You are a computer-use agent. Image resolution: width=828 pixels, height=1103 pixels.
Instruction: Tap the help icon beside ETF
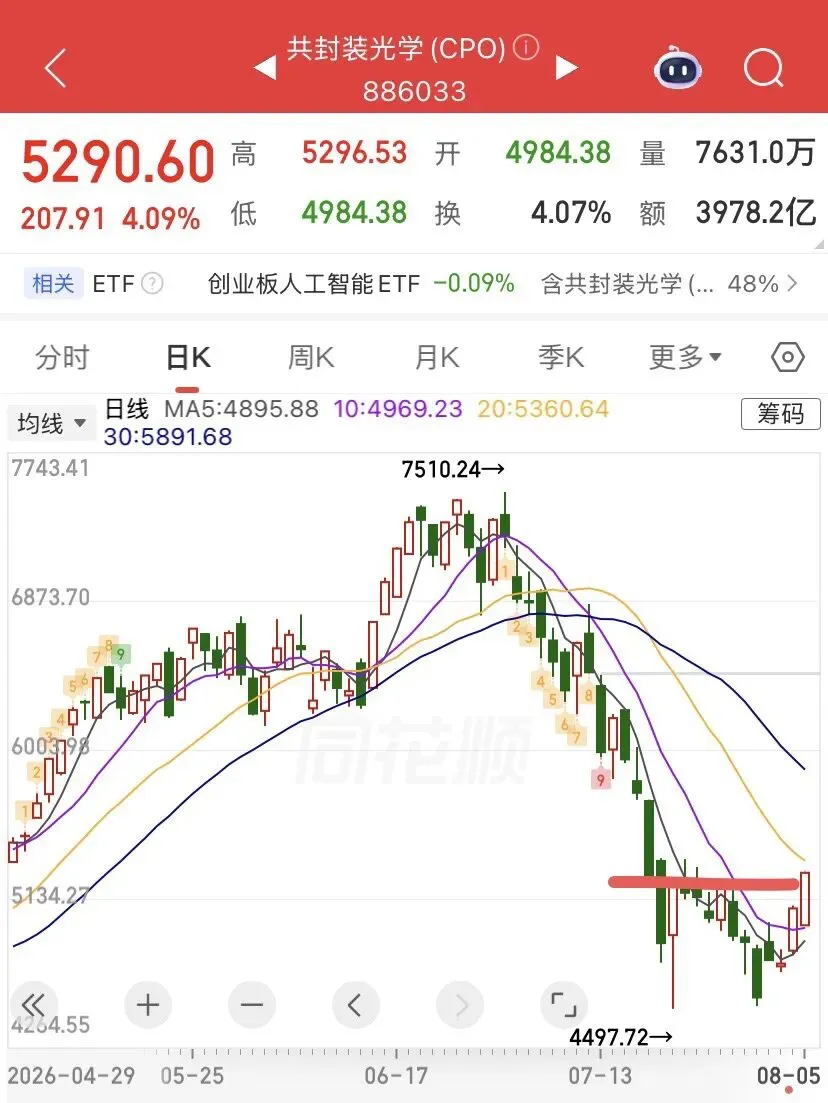152,283
